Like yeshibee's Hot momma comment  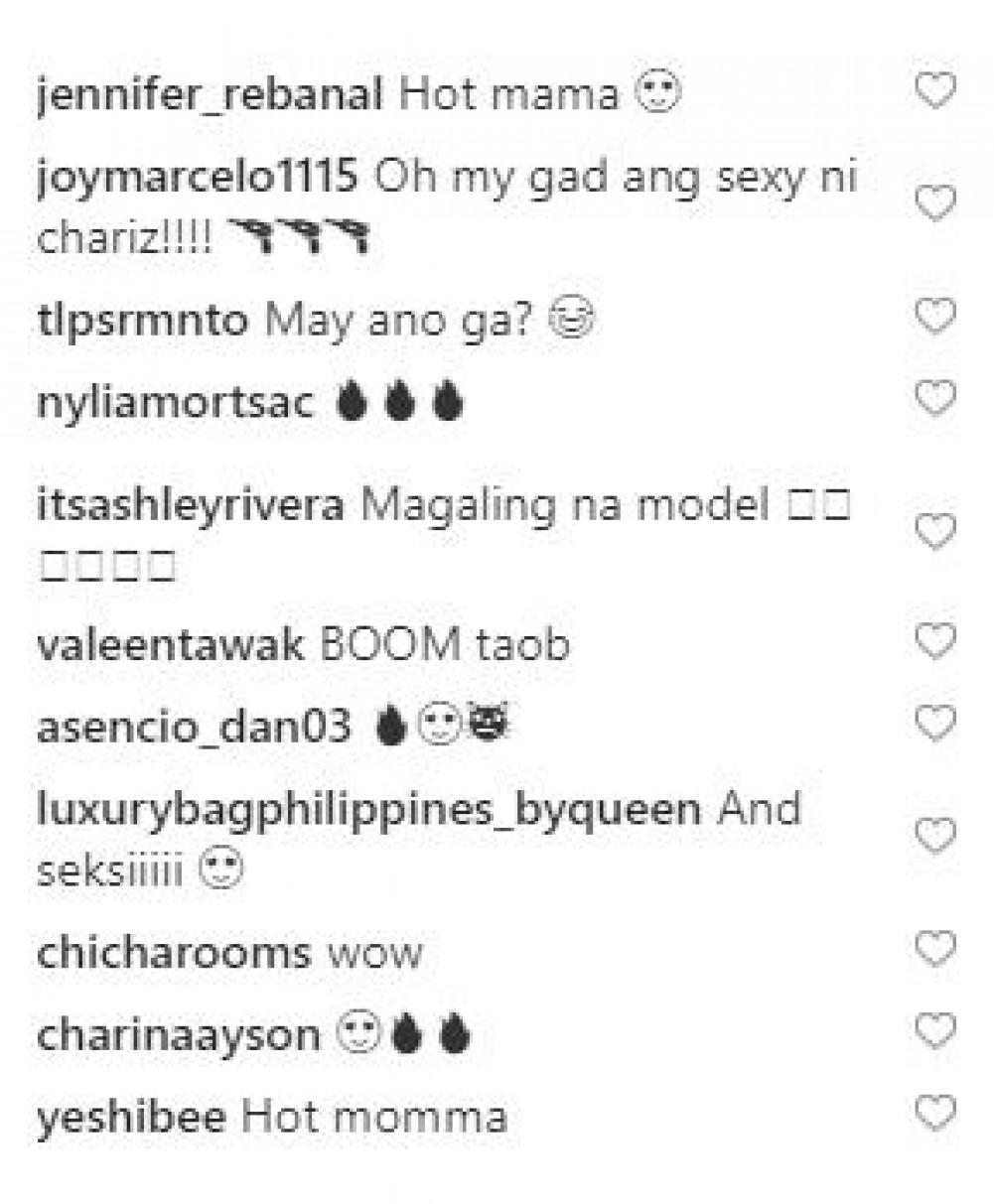(933, 1113)
